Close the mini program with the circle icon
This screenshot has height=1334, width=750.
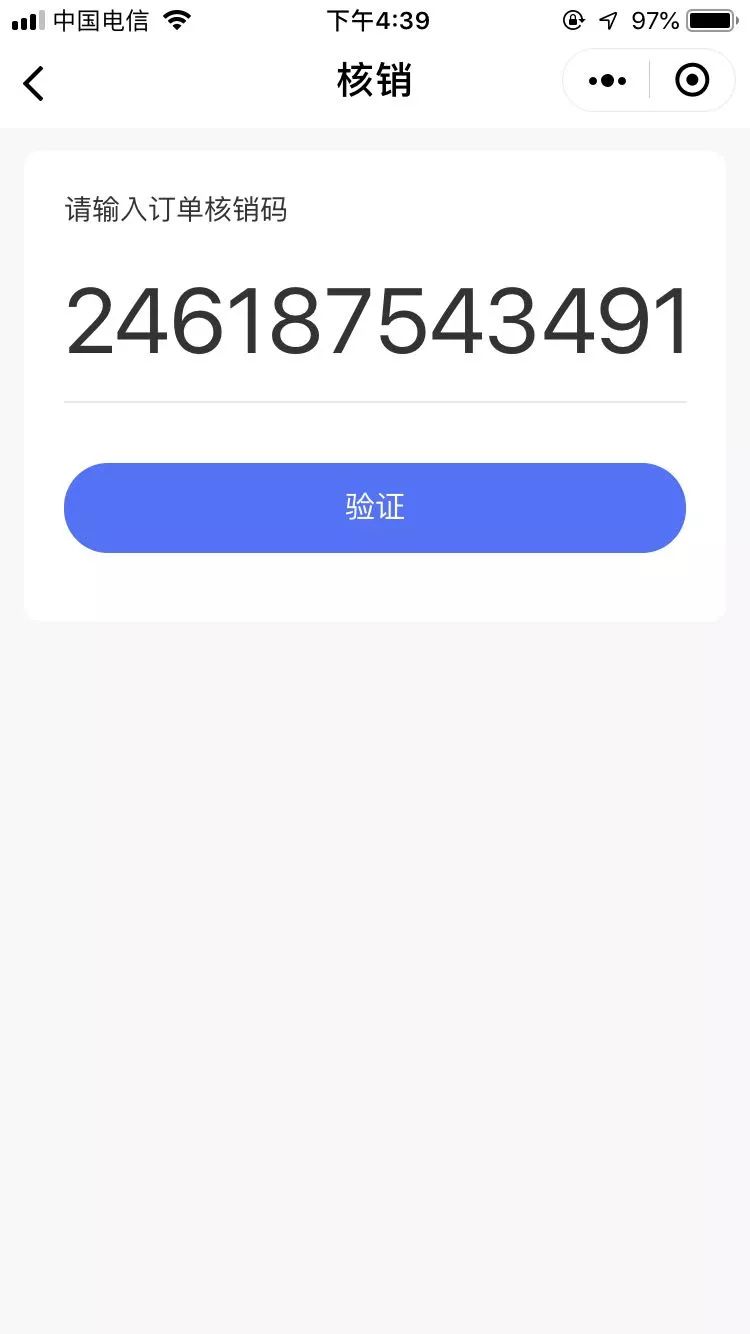pos(692,80)
